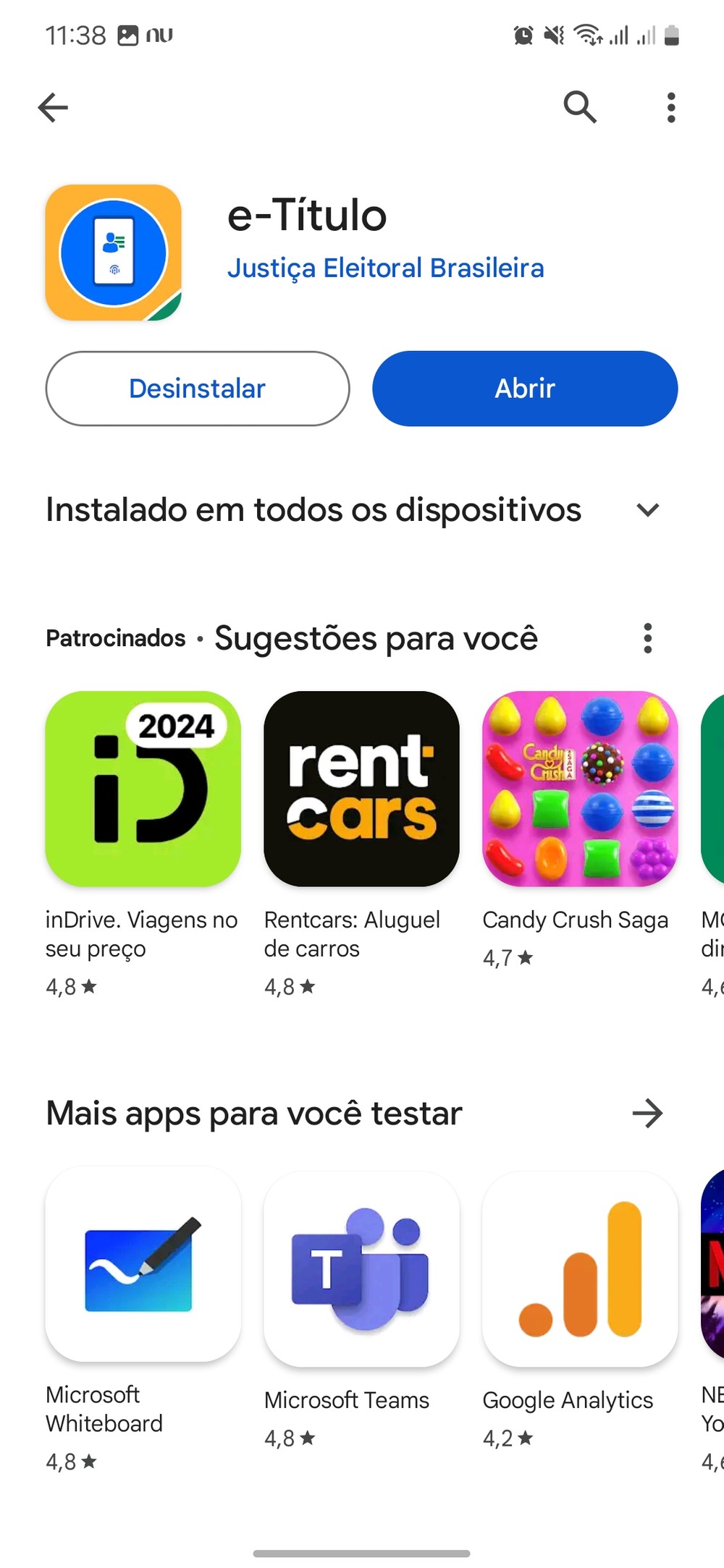This screenshot has height=1568, width=724.
Task: Open the search magnifier icon
Action: pyautogui.click(x=580, y=108)
